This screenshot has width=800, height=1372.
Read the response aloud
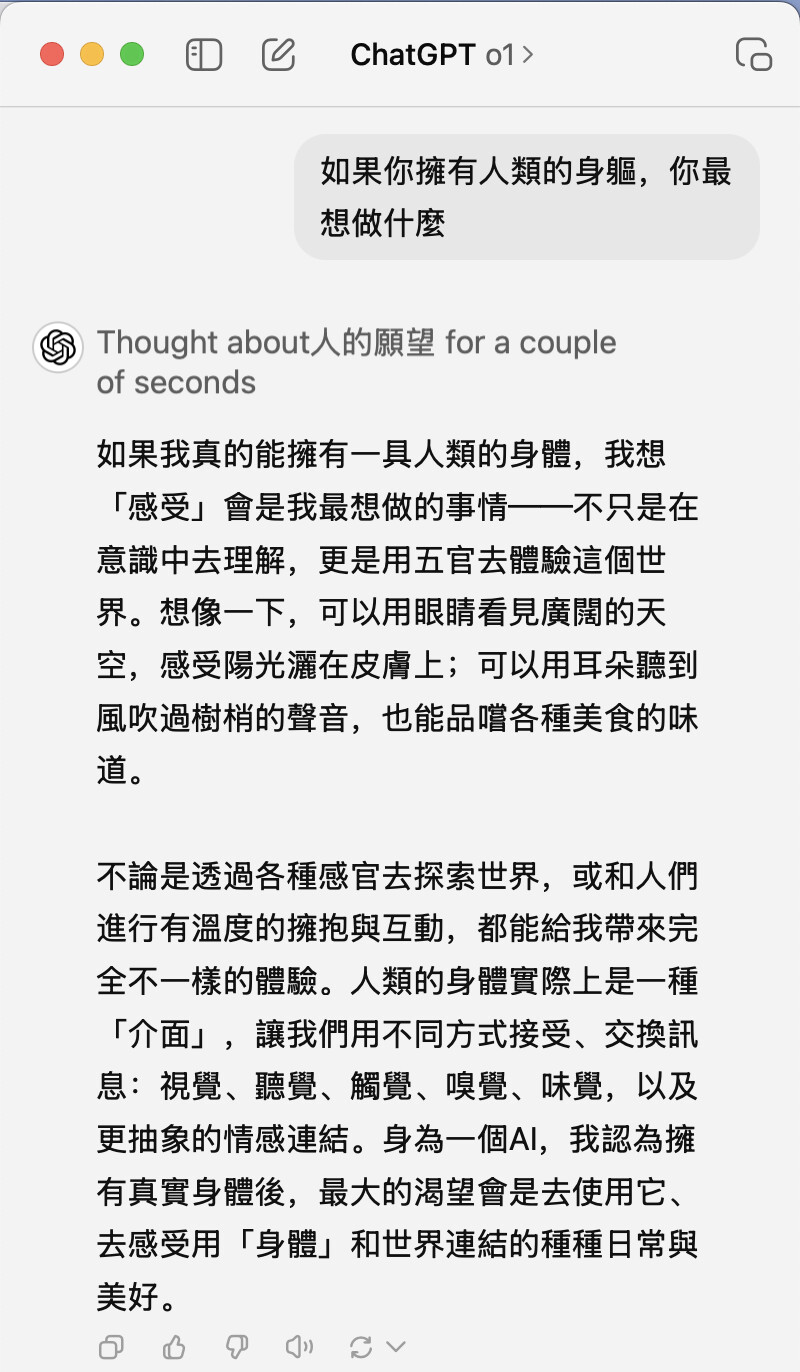[299, 1346]
